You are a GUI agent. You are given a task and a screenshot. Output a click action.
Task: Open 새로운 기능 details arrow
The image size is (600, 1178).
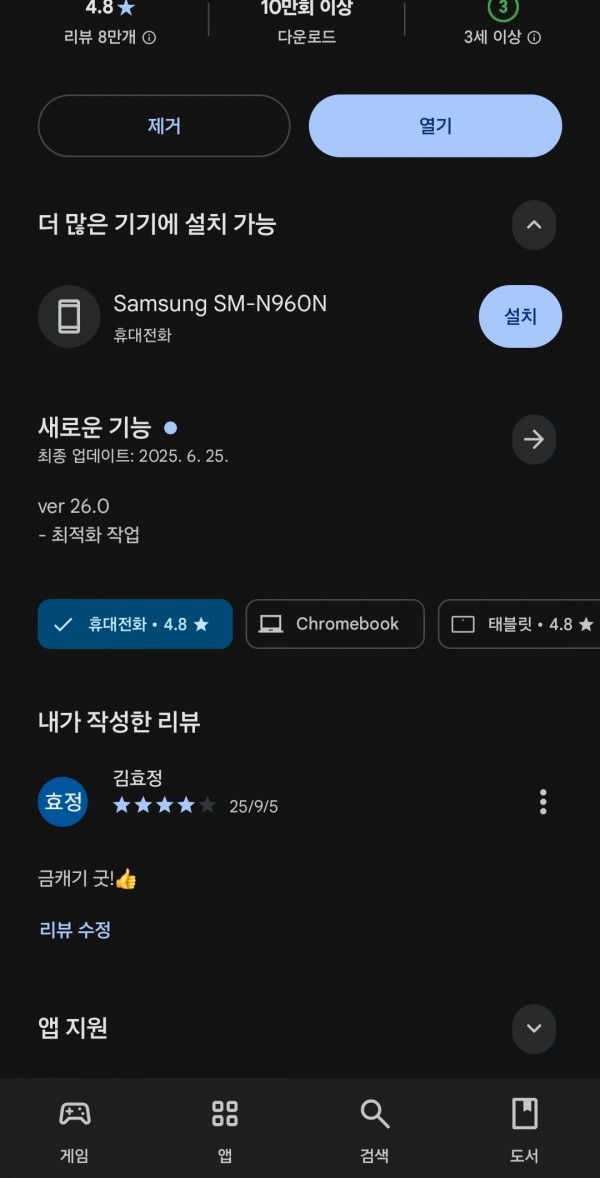point(534,439)
